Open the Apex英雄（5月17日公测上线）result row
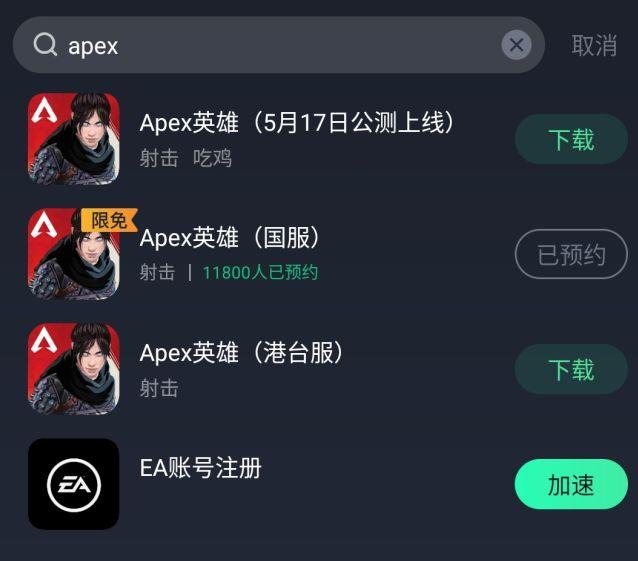 point(300,138)
